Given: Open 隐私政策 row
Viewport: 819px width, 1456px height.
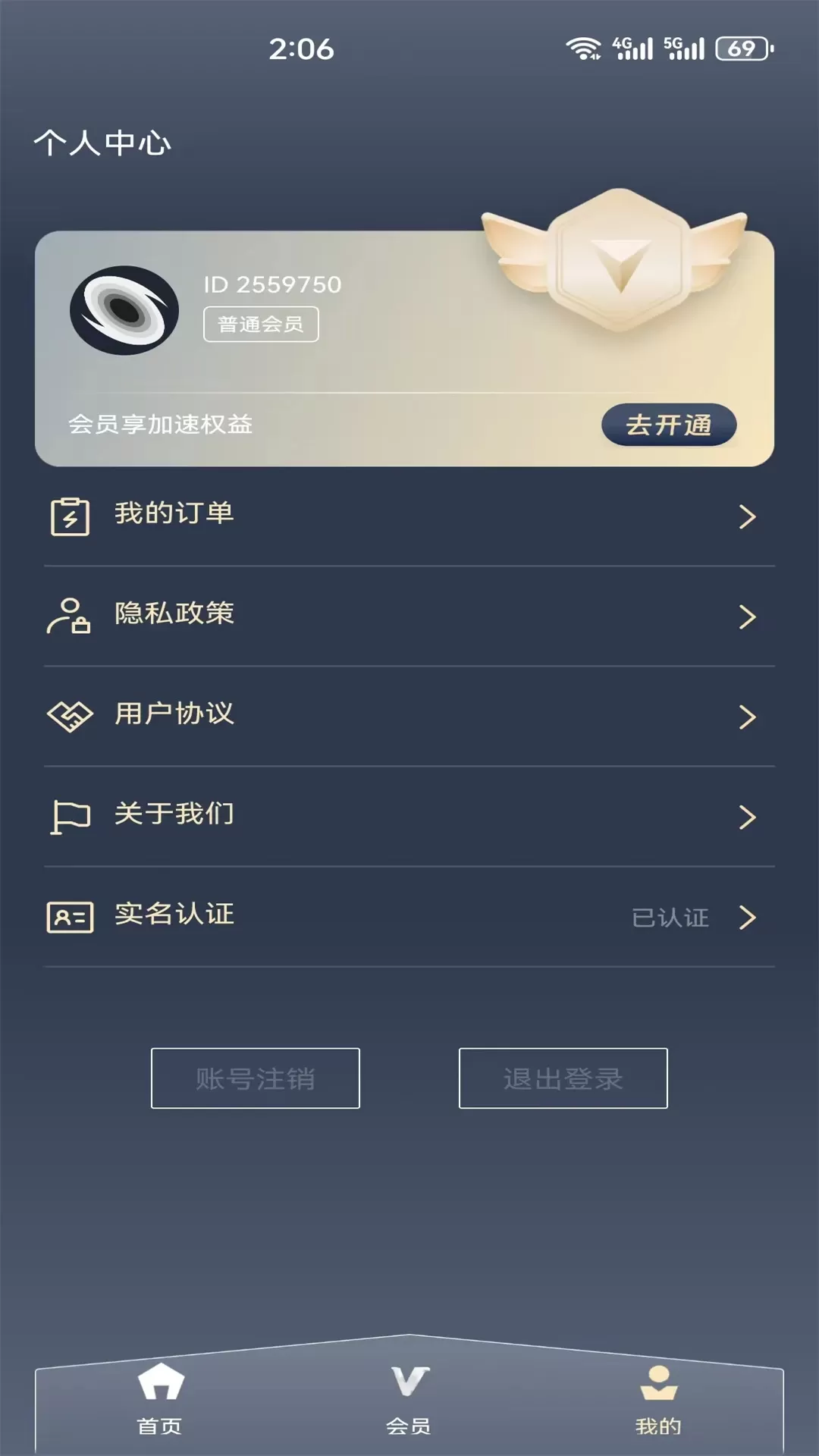Looking at the screenshot, I should 409,616.
